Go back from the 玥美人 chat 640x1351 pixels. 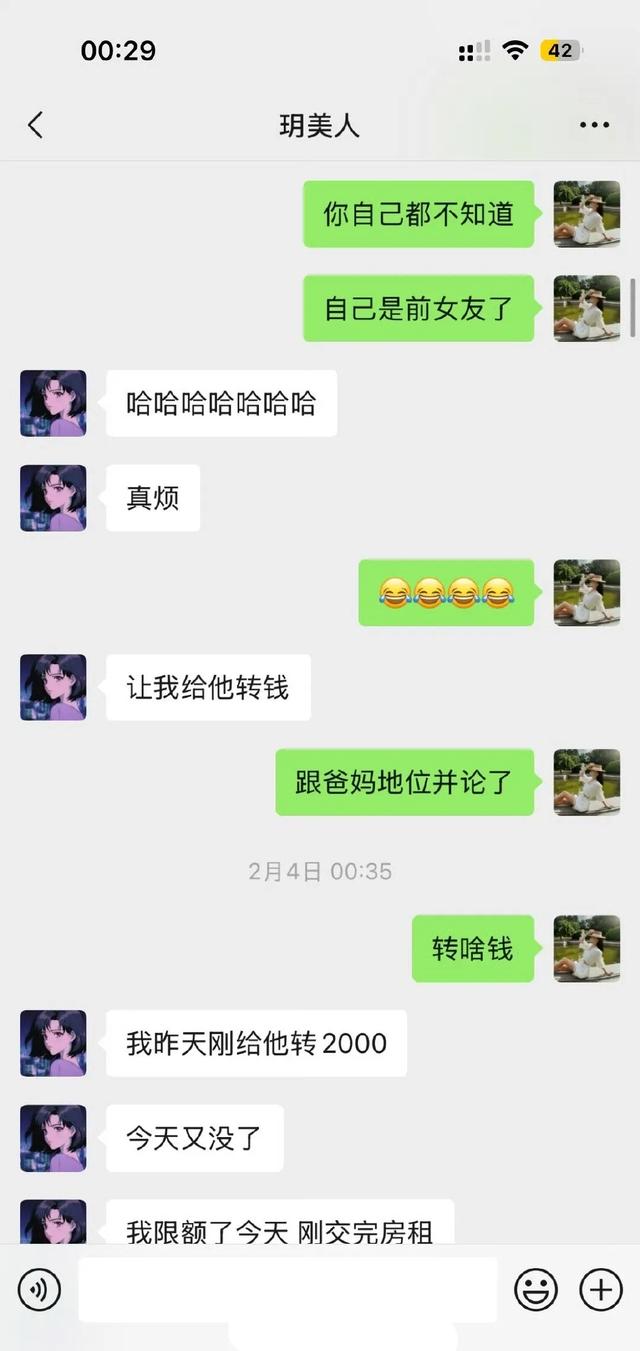(x=36, y=125)
